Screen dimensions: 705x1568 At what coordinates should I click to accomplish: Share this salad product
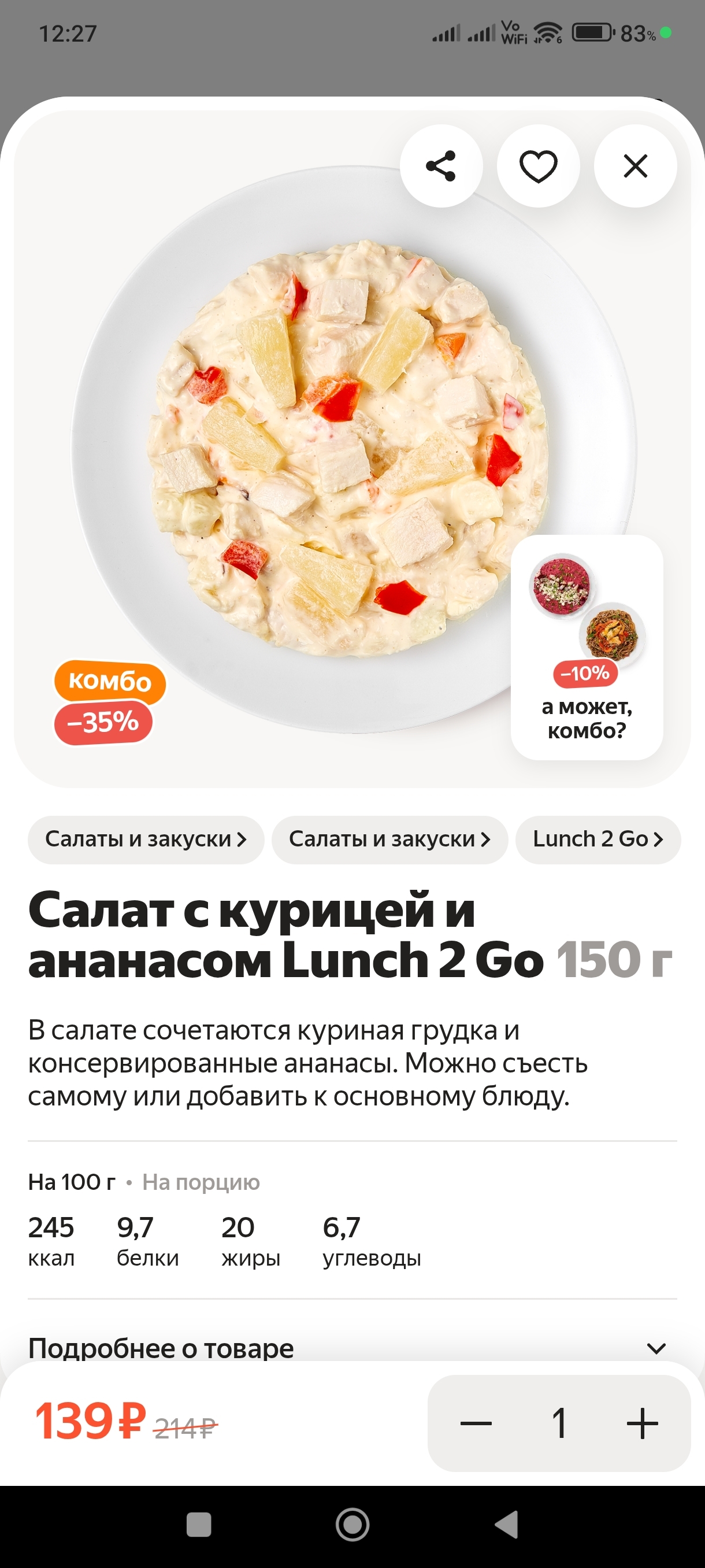point(441,166)
